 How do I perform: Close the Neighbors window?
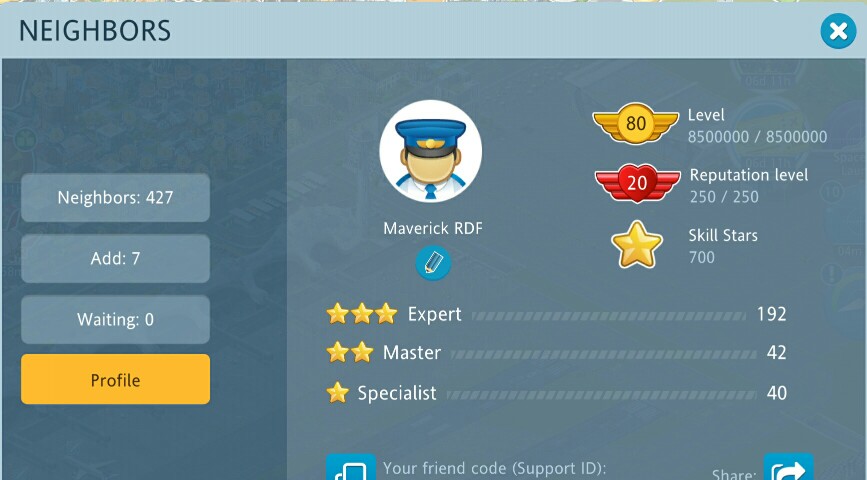(837, 32)
